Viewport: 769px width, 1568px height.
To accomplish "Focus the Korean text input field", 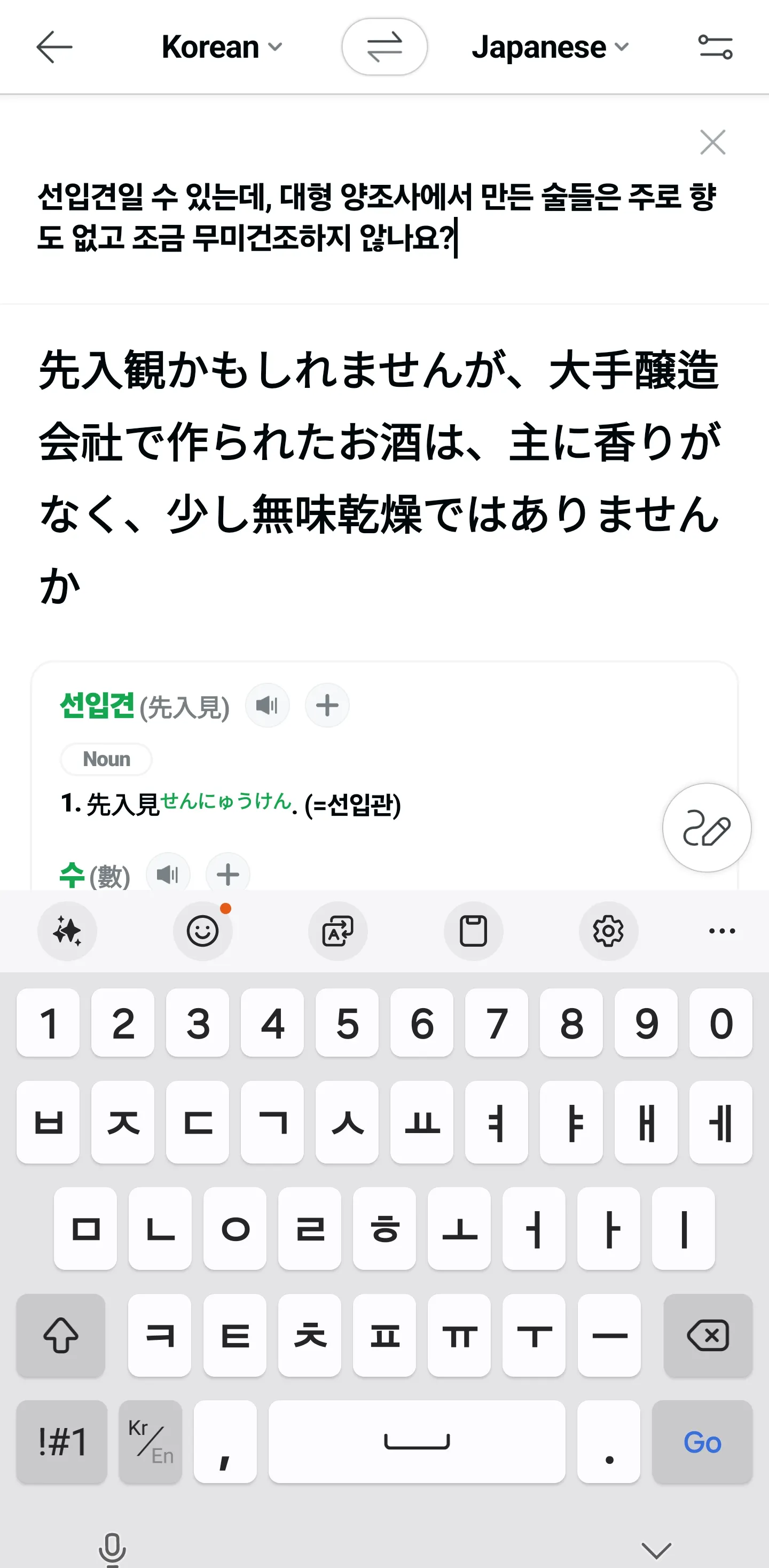I will click(377, 217).
